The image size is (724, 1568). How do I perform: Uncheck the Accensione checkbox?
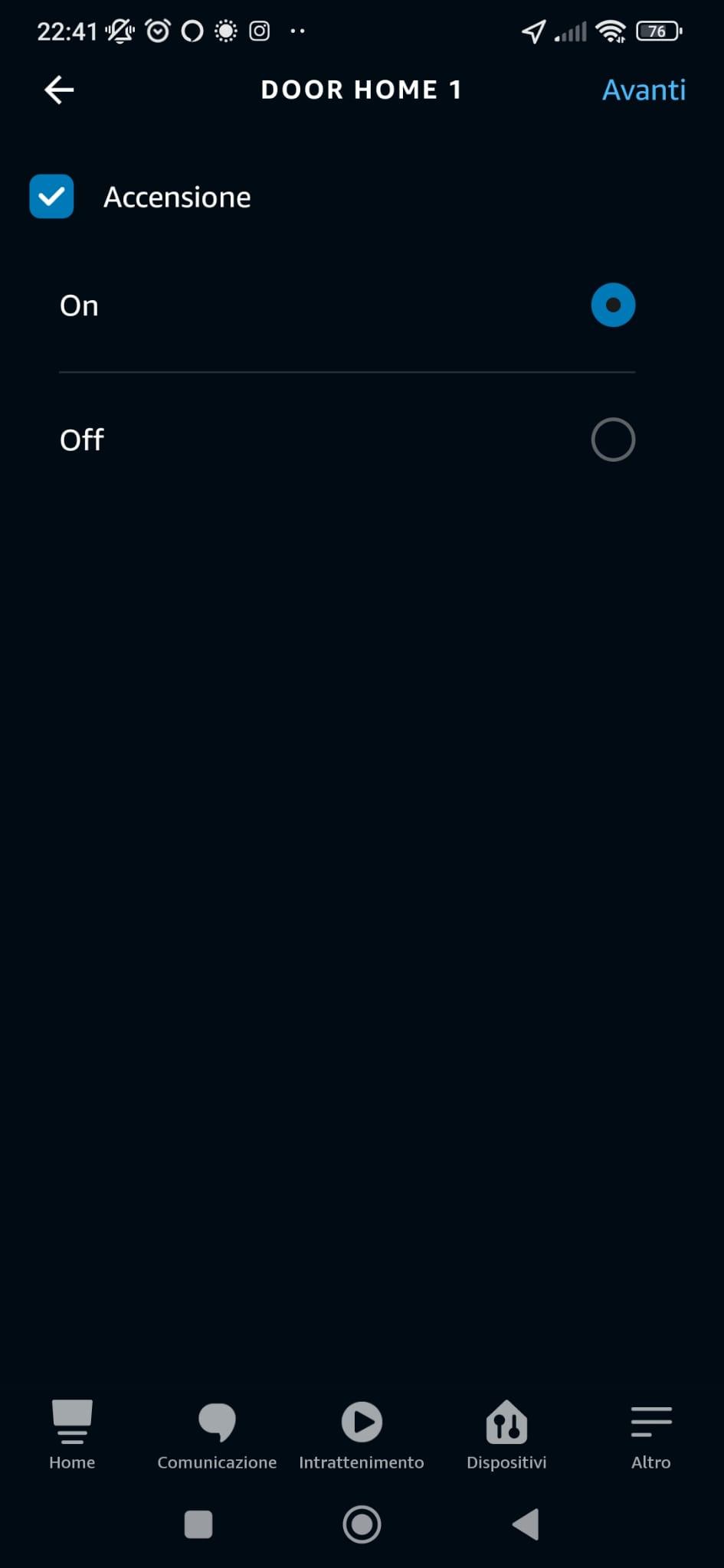pyautogui.click(x=51, y=197)
